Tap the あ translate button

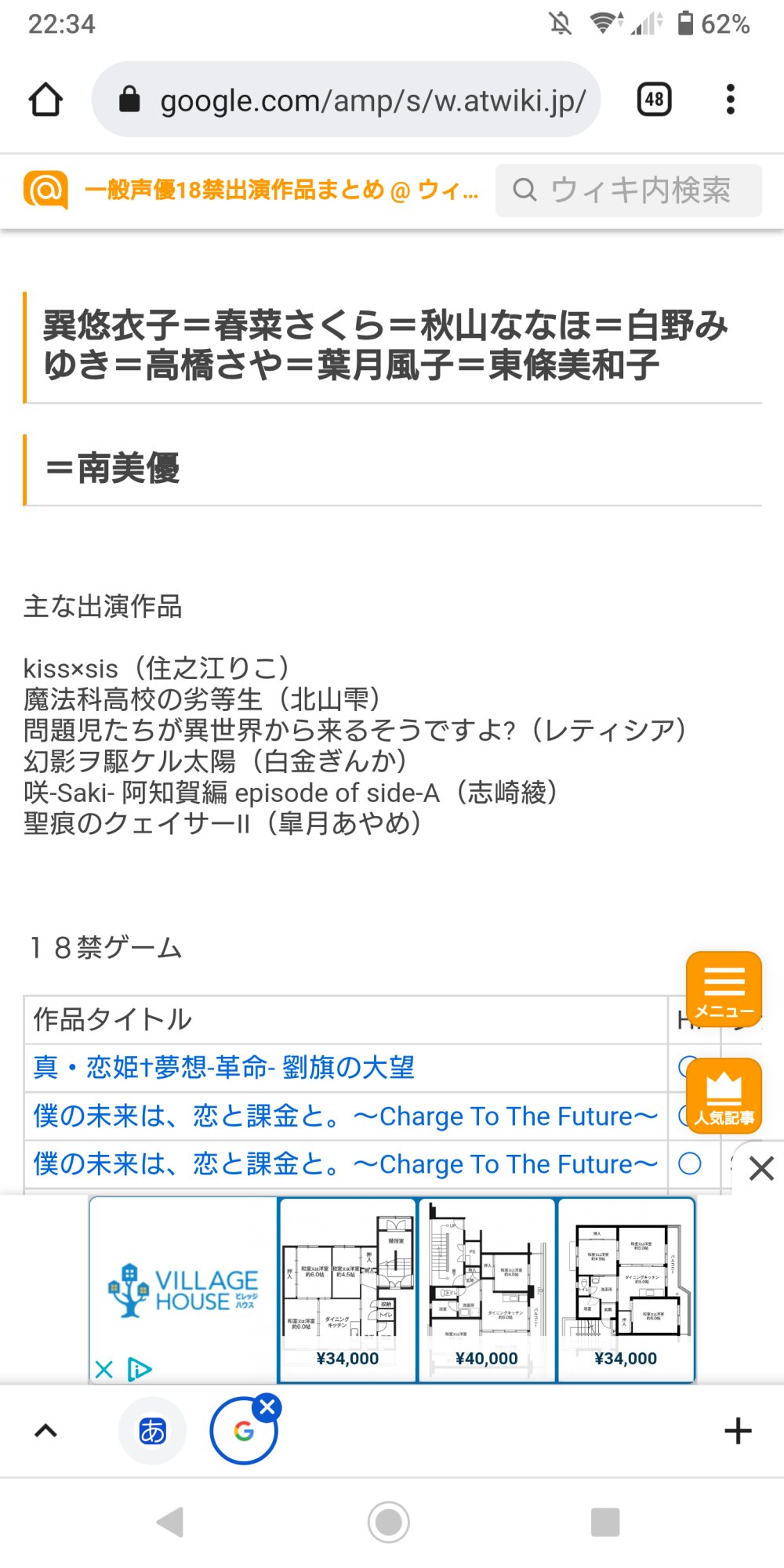click(152, 1431)
